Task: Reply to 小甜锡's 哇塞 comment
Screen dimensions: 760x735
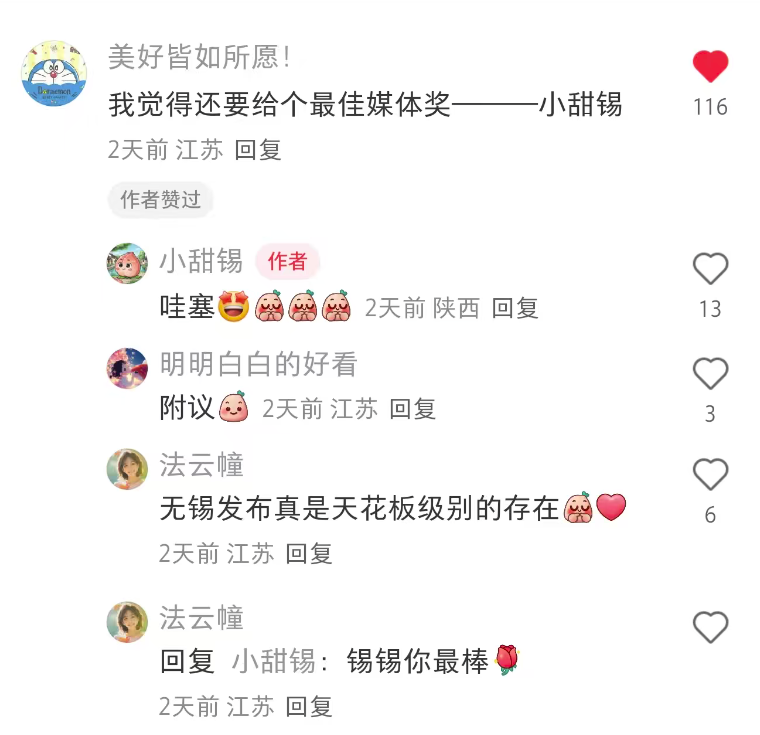Action: [515, 308]
